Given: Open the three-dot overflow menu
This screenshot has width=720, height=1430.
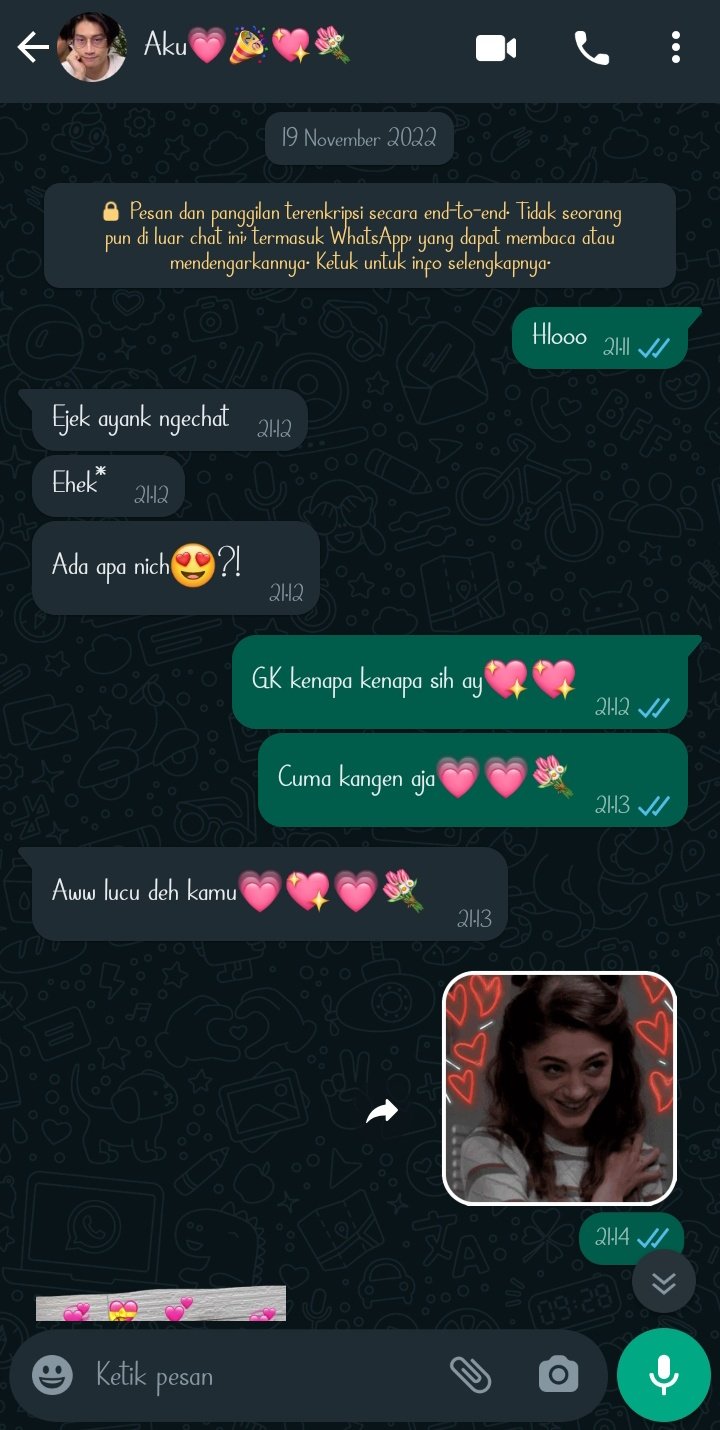Looking at the screenshot, I should pyautogui.click(x=675, y=47).
